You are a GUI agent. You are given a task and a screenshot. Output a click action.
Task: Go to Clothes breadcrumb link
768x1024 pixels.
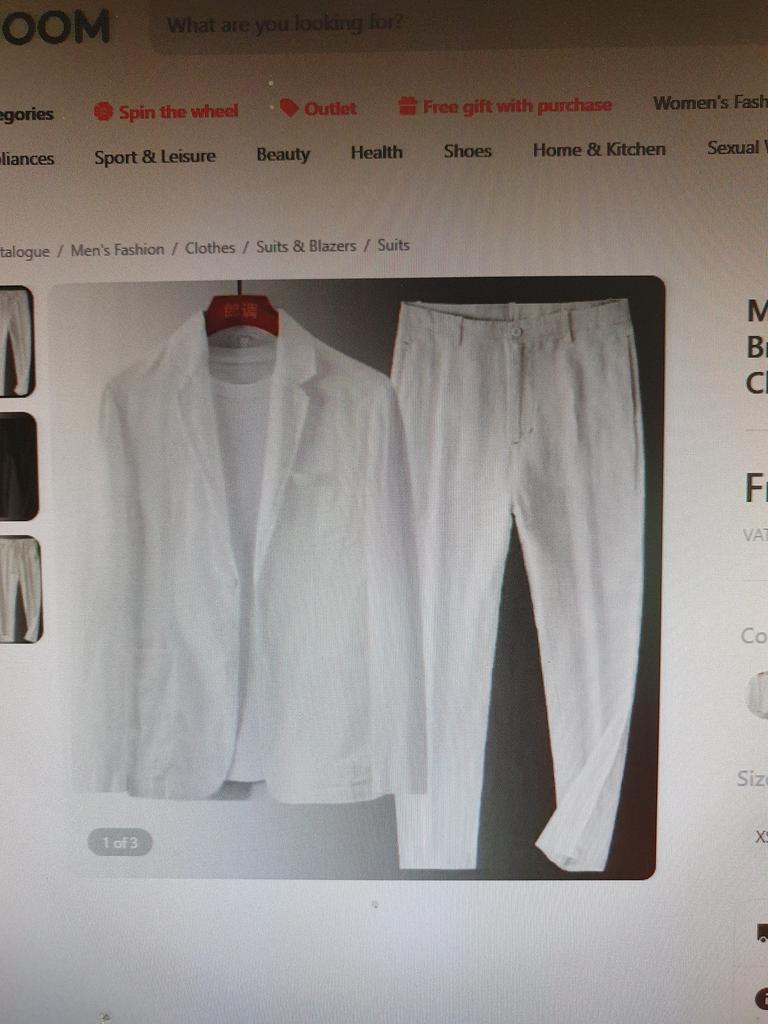210,247
